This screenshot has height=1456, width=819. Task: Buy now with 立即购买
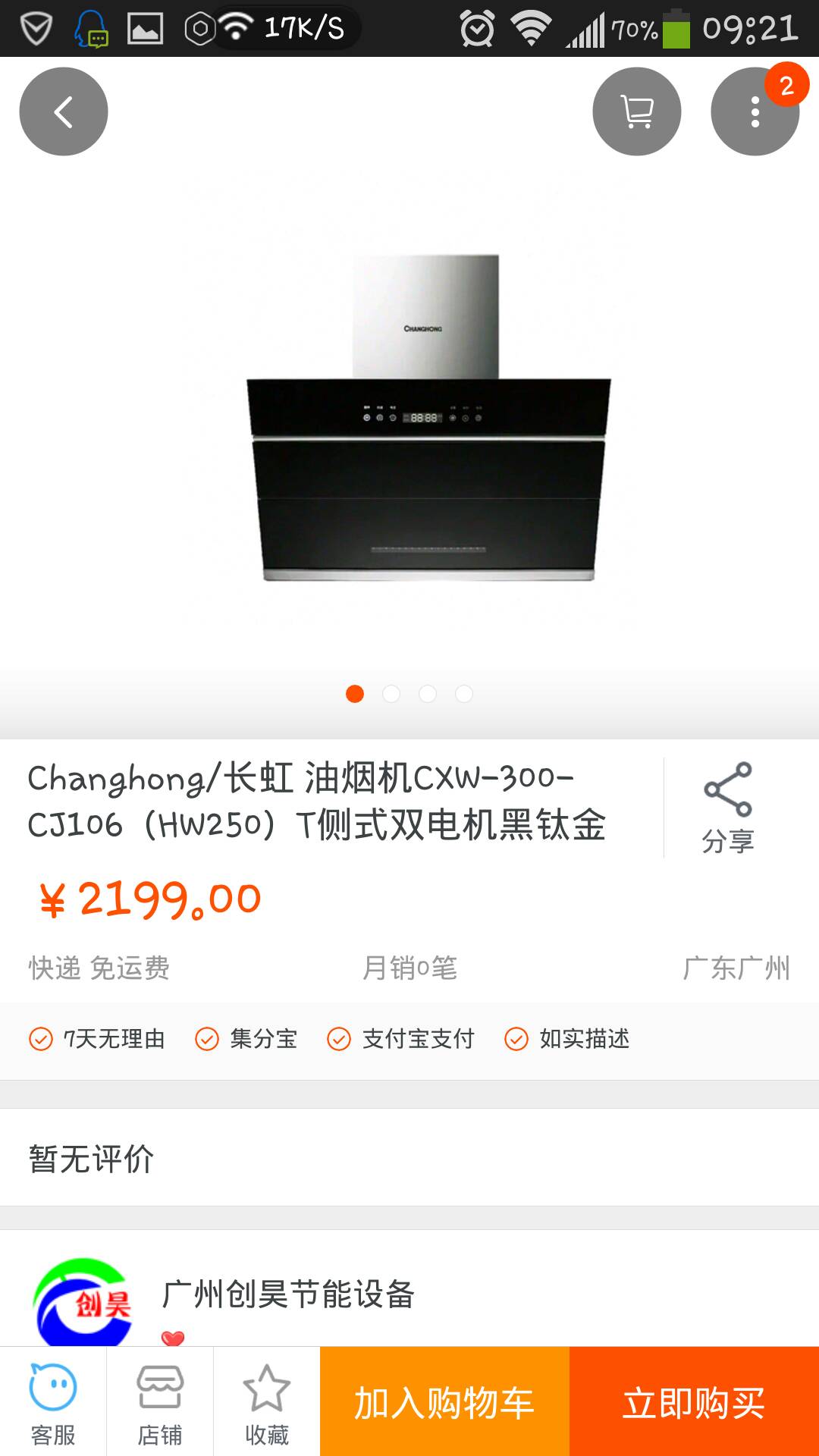pos(694,1403)
